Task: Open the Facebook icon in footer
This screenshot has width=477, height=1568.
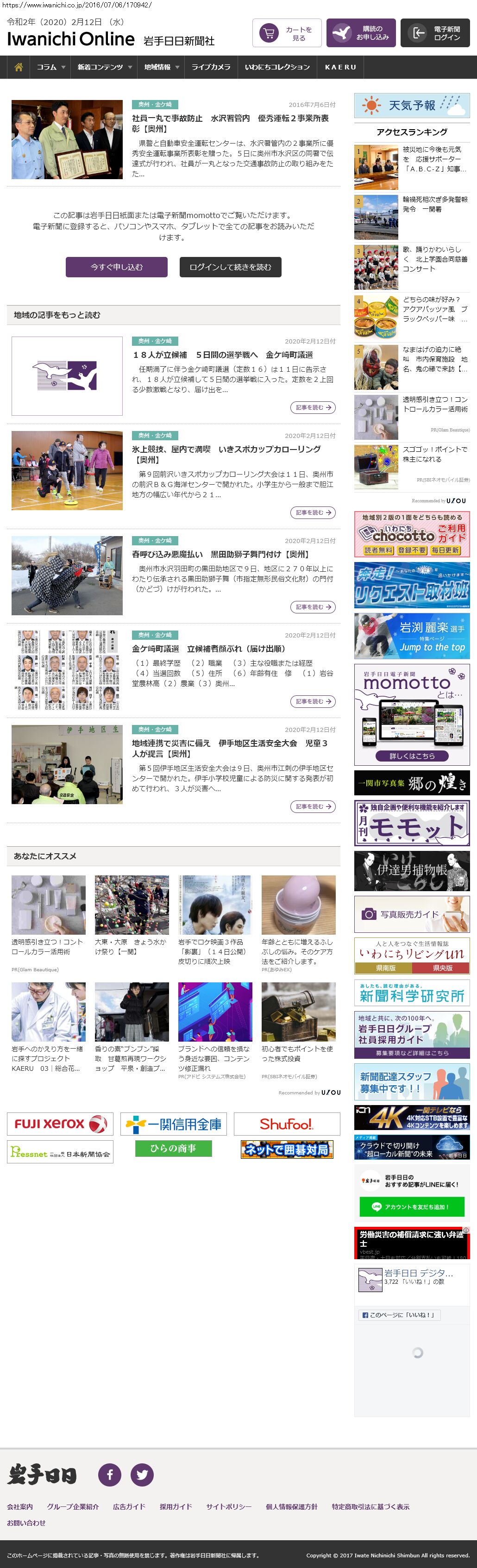Action: [110, 1474]
